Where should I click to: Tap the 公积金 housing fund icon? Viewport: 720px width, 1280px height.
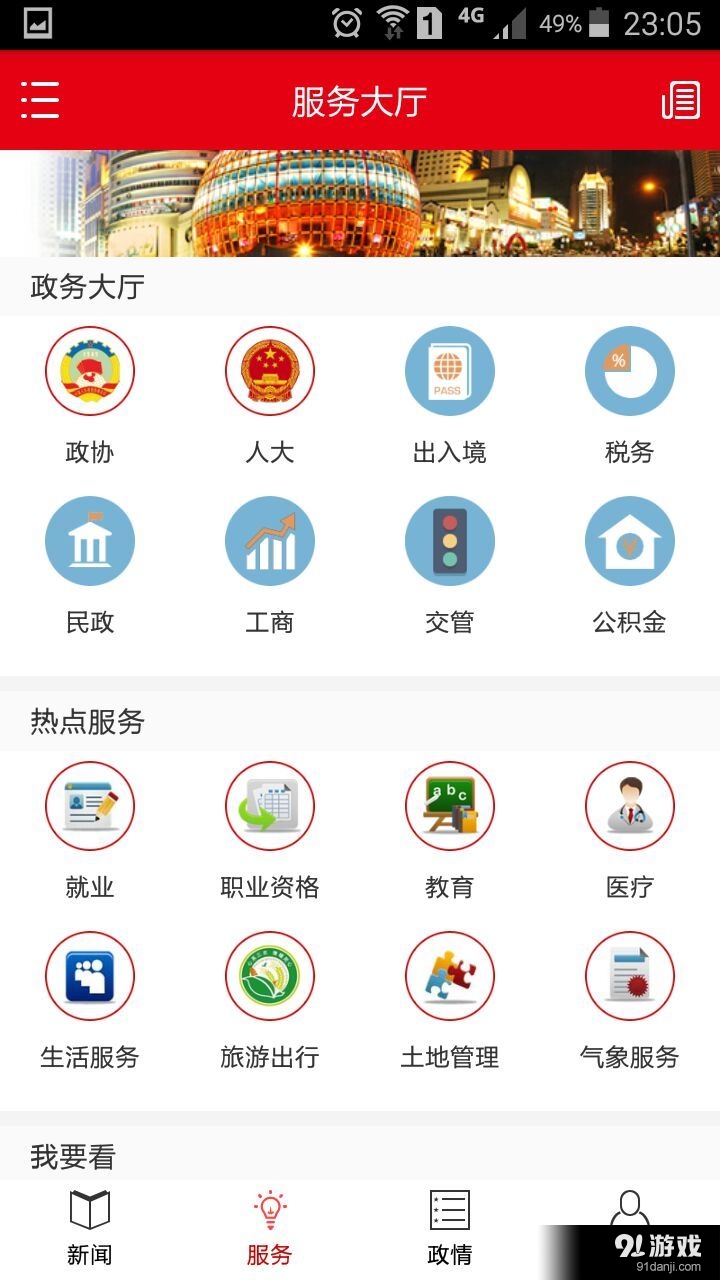629,540
